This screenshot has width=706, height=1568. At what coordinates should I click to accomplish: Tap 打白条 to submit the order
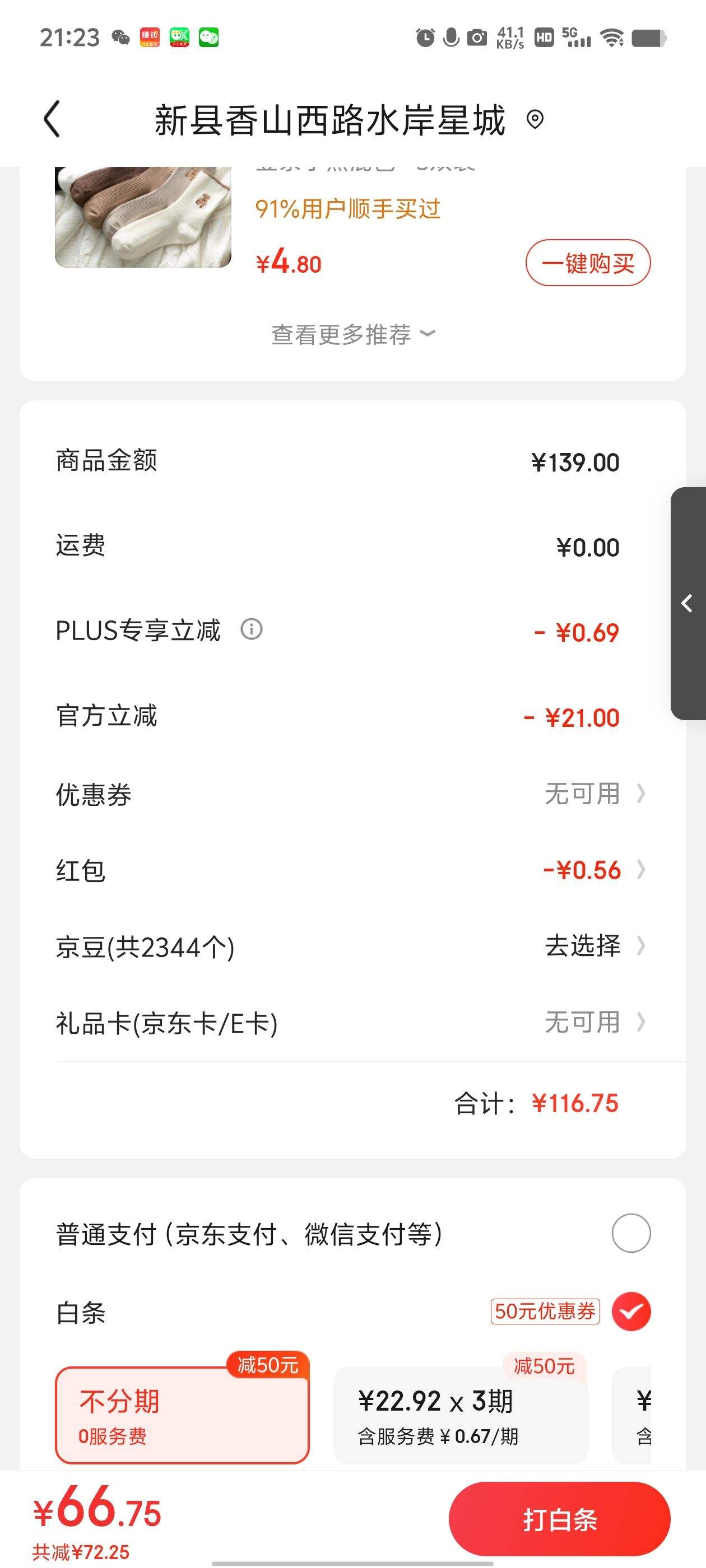click(x=559, y=1519)
